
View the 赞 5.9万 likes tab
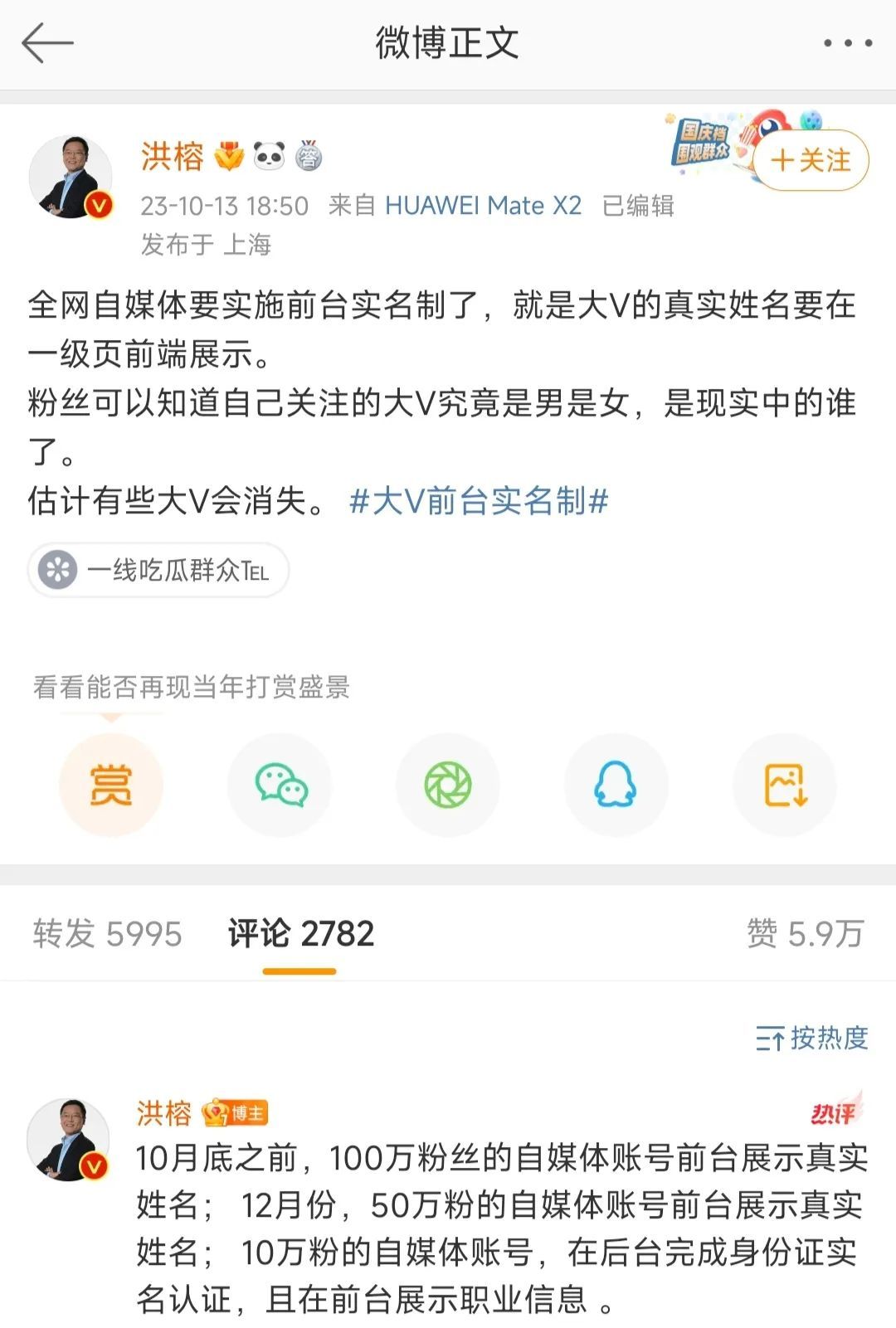(805, 934)
